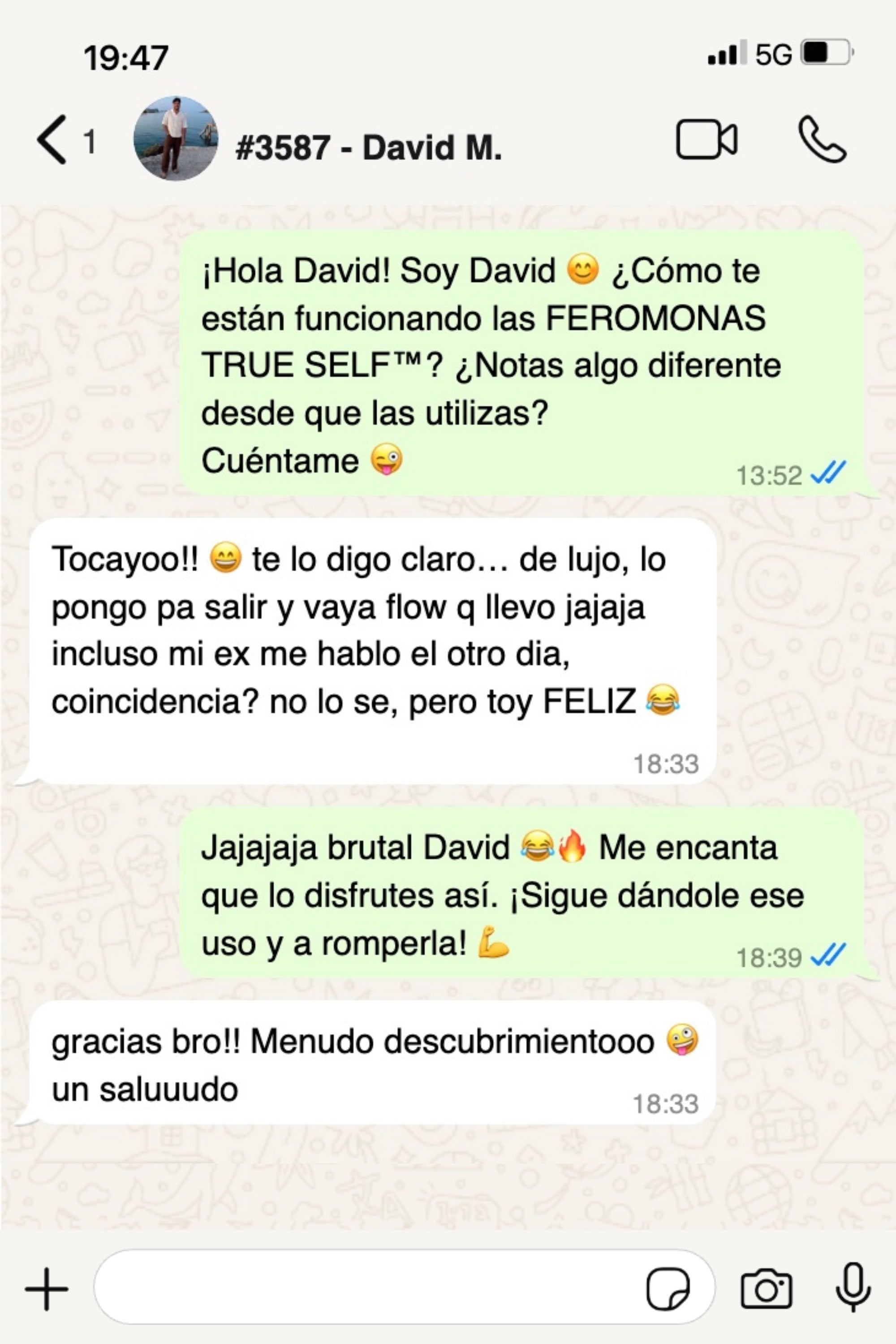Open contact info for #3587 - David M.
This screenshot has width=896, height=1344.
coord(369,147)
